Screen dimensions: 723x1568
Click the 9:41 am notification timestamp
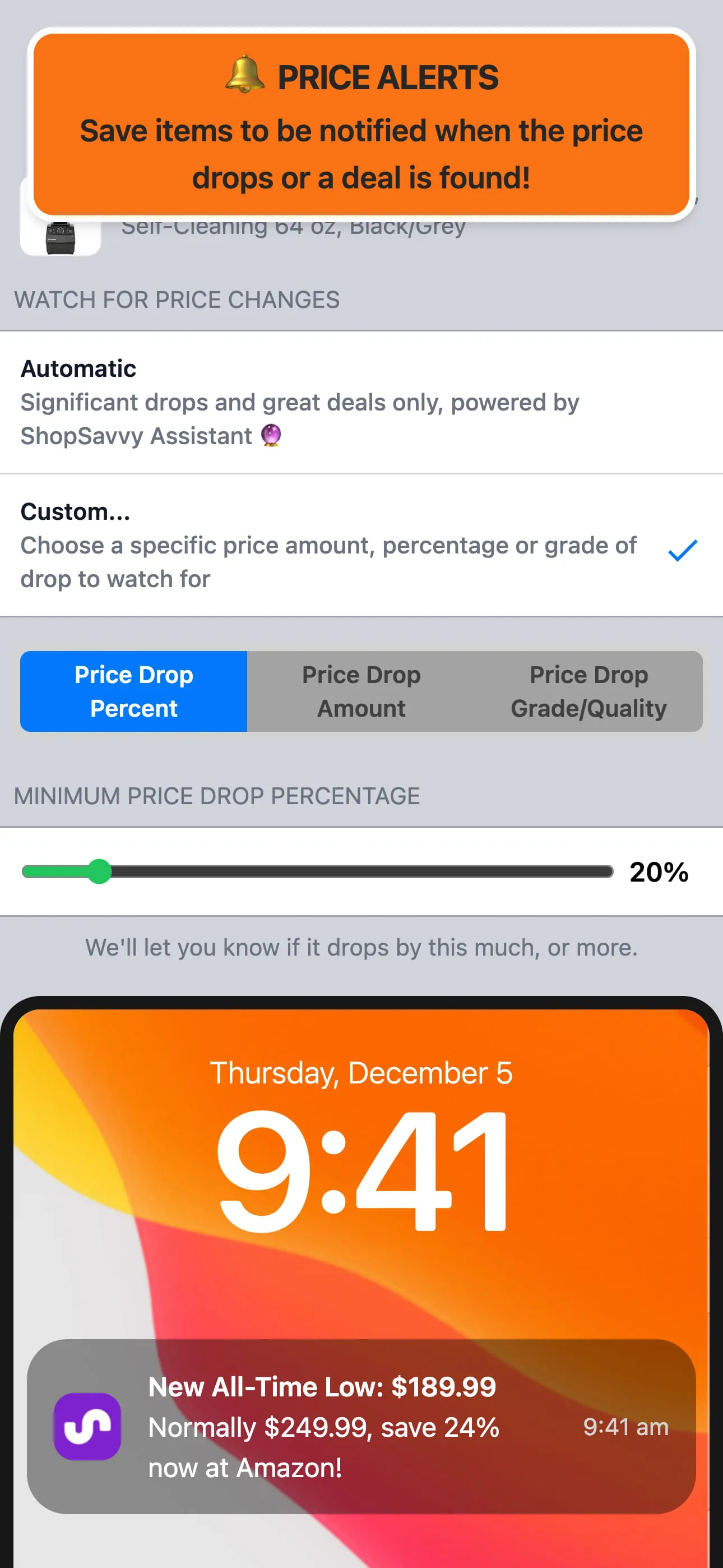(625, 1427)
